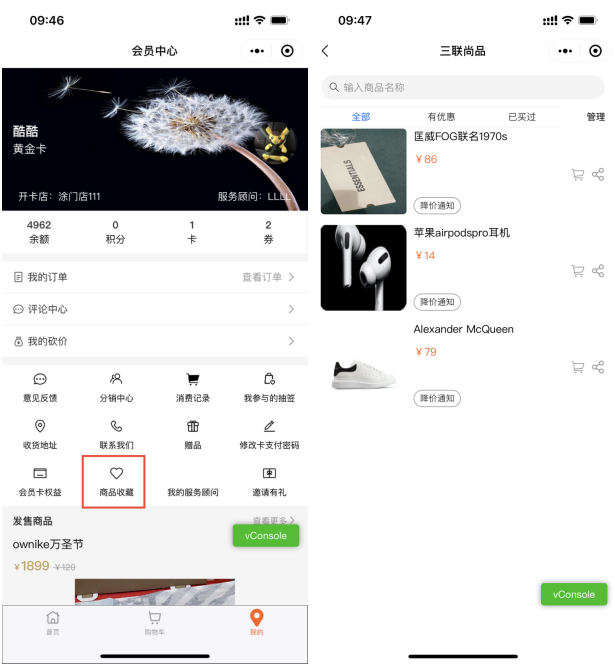Open 分销中心
Screen dimensions: 615x664
(116, 388)
